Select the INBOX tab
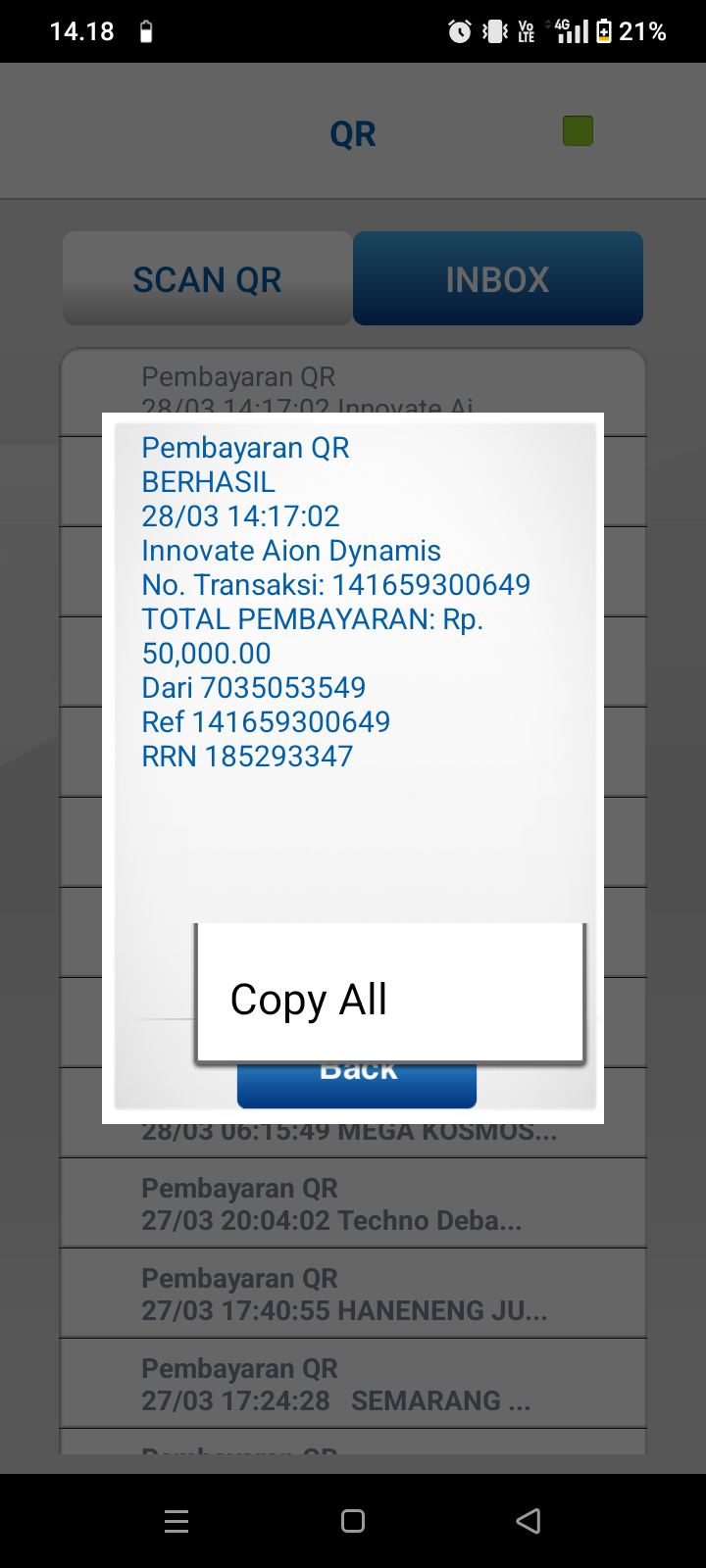Viewport: 706px width, 1568px height. coord(498,279)
